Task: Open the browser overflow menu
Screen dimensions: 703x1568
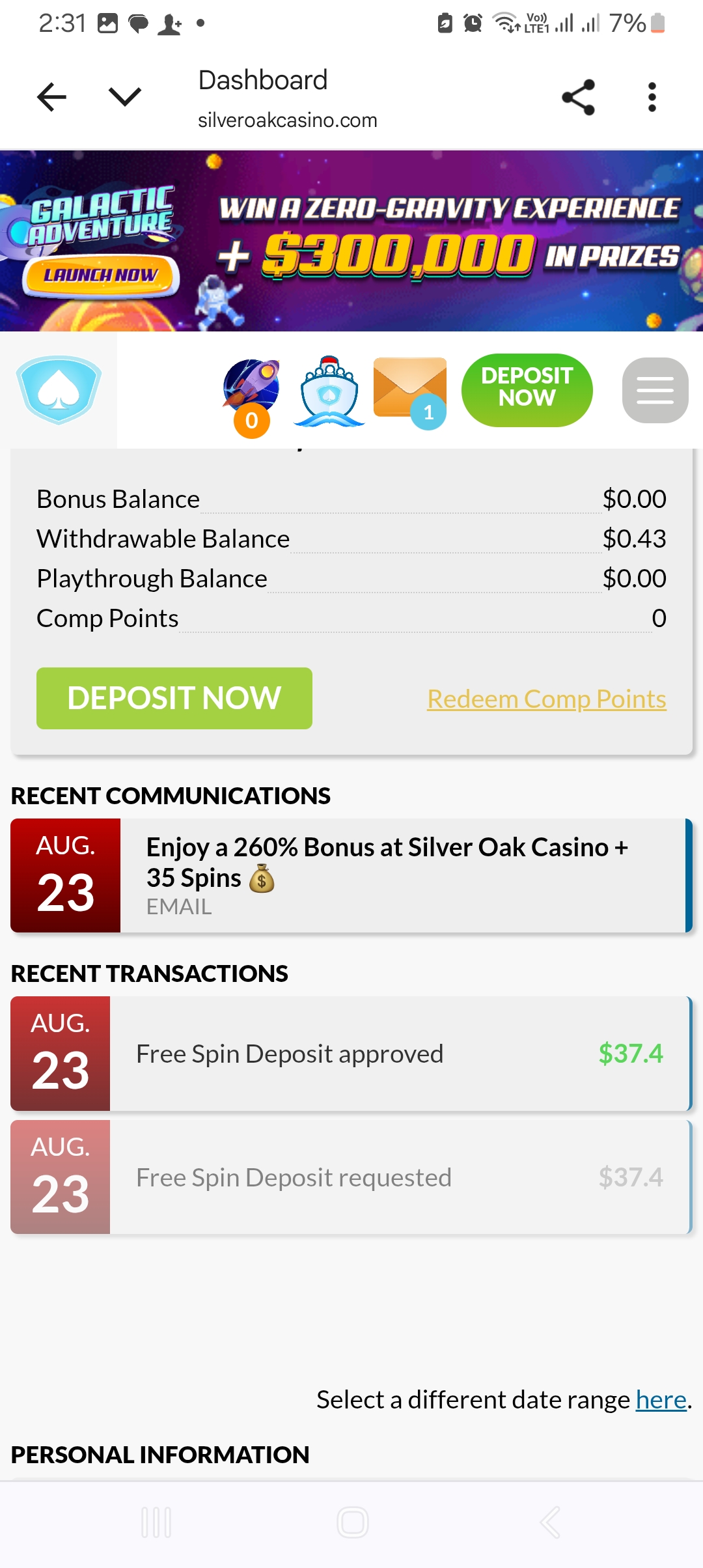Action: [652, 98]
